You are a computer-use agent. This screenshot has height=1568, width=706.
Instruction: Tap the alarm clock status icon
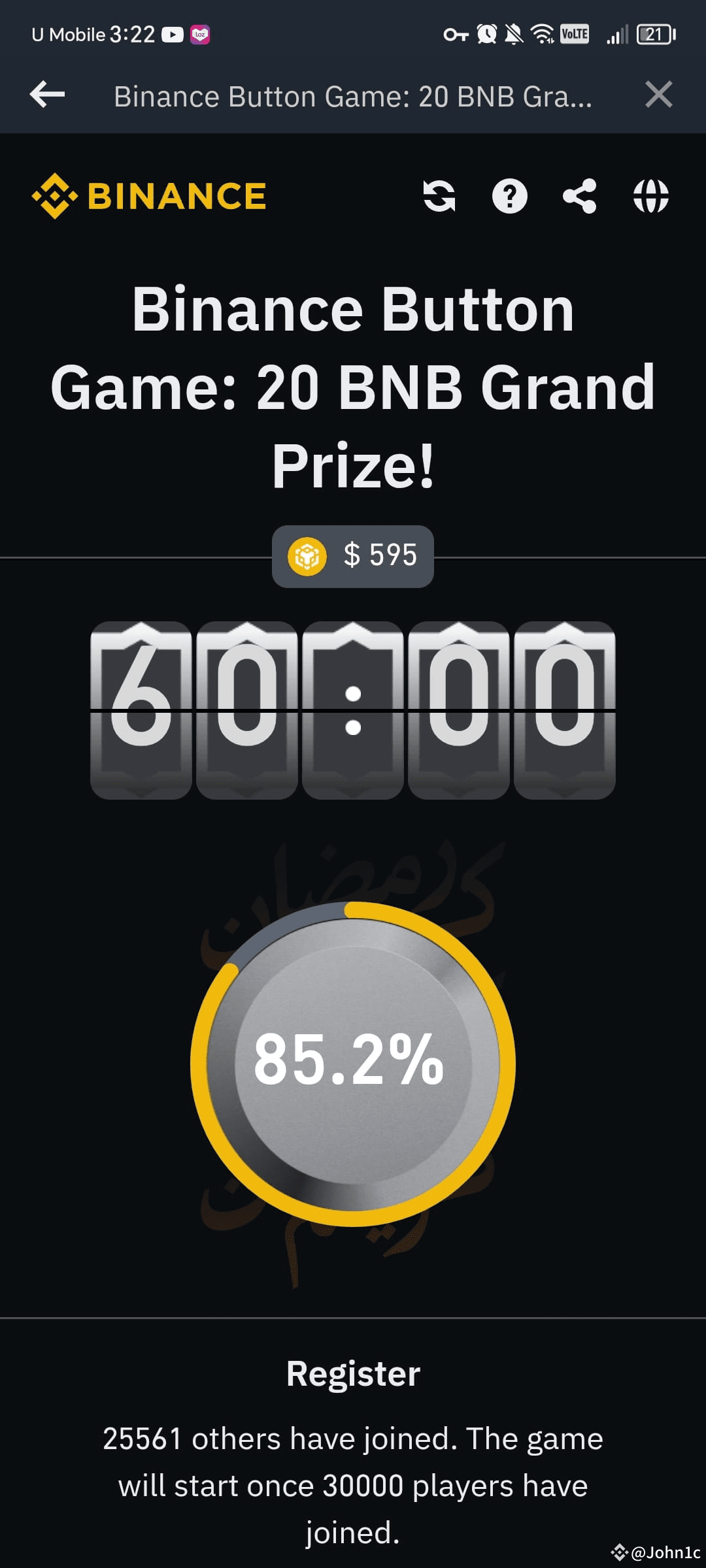tap(486, 33)
